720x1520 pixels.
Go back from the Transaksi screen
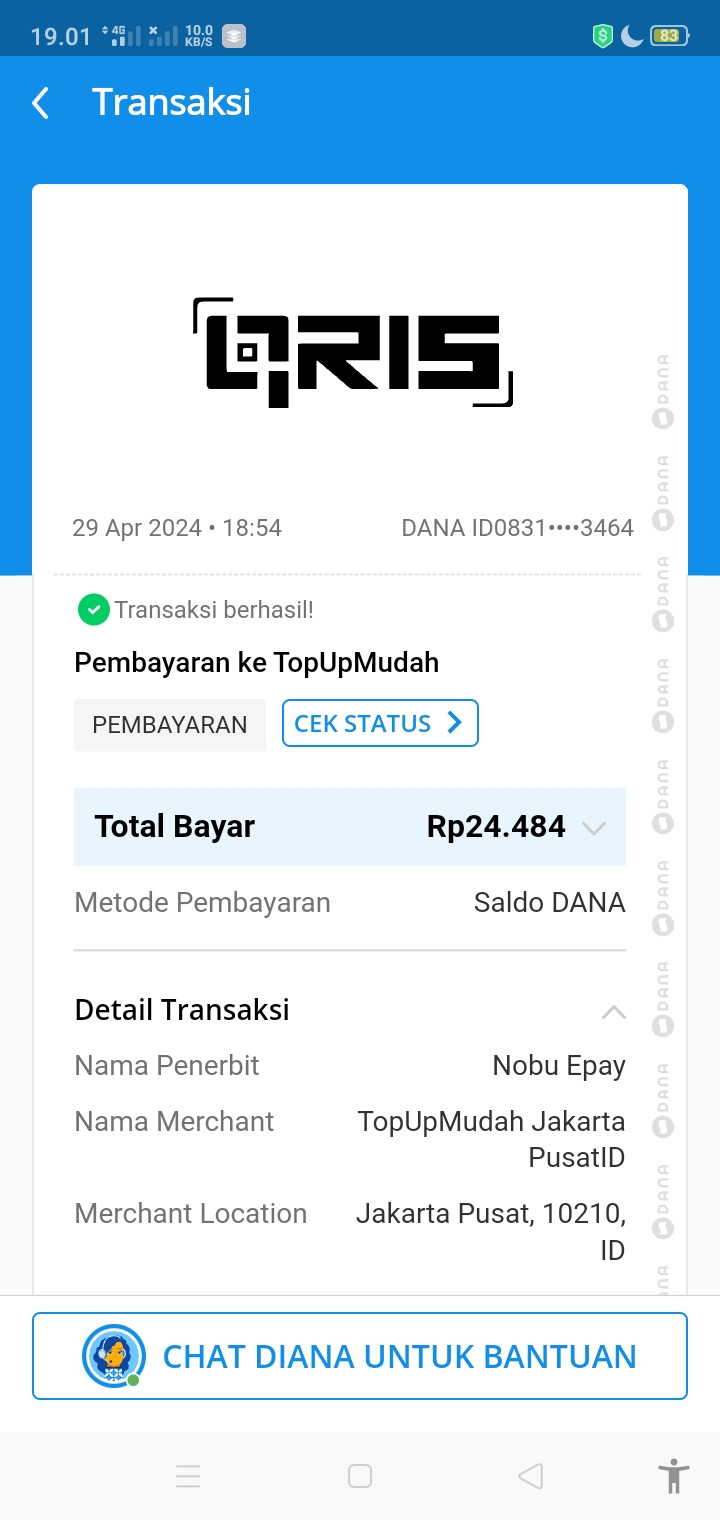click(40, 103)
